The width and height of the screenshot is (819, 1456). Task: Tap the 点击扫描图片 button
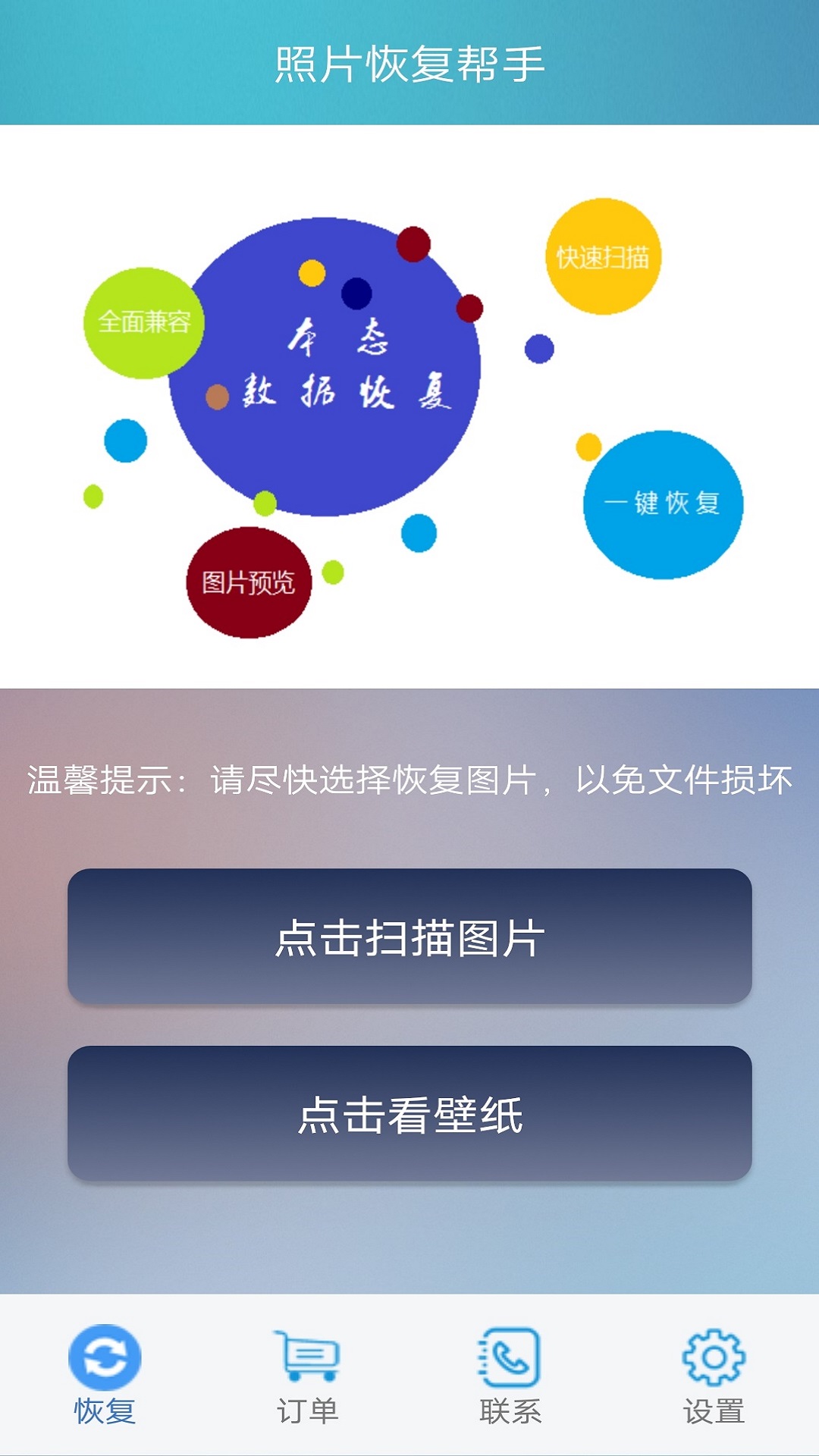coord(409,937)
